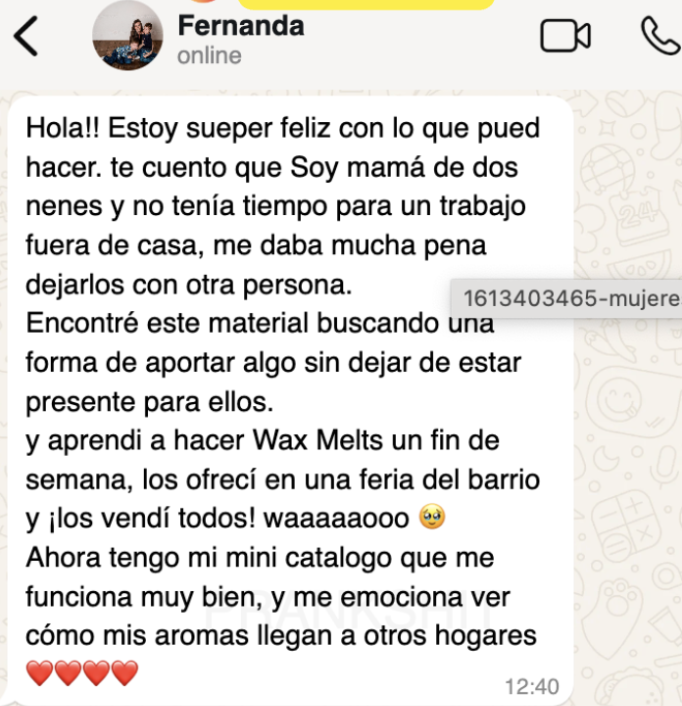Open Fernanda's profile picture
Screen dimensions: 682x706
(127, 36)
